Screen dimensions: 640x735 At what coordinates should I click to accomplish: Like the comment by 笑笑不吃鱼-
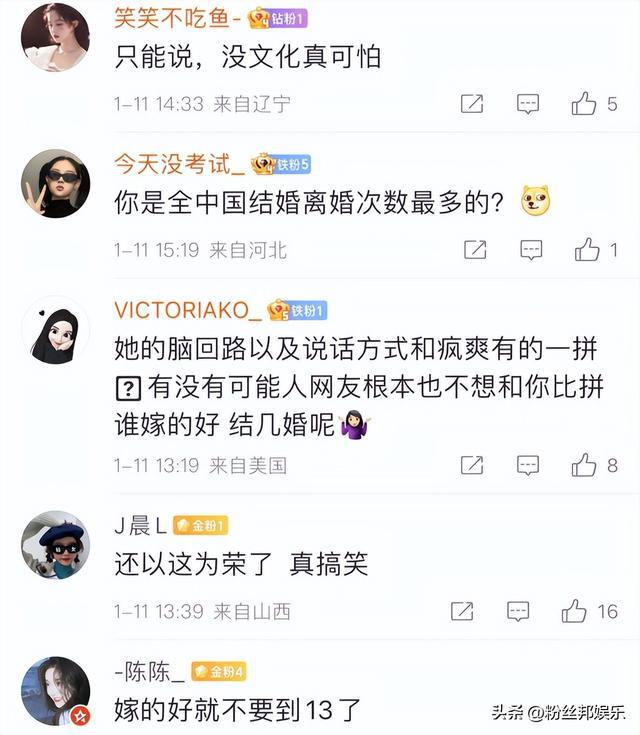(x=584, y=104)
